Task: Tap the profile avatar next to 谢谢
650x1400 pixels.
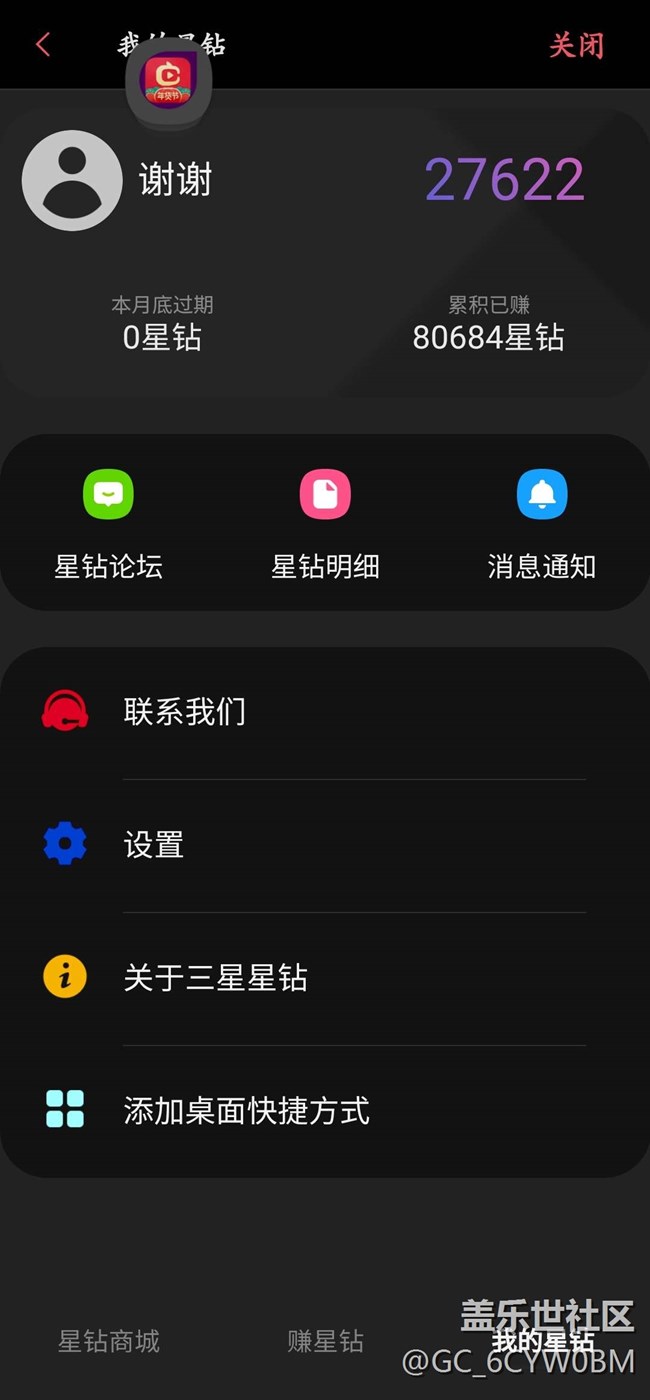Action: click(x=72, y=181)
